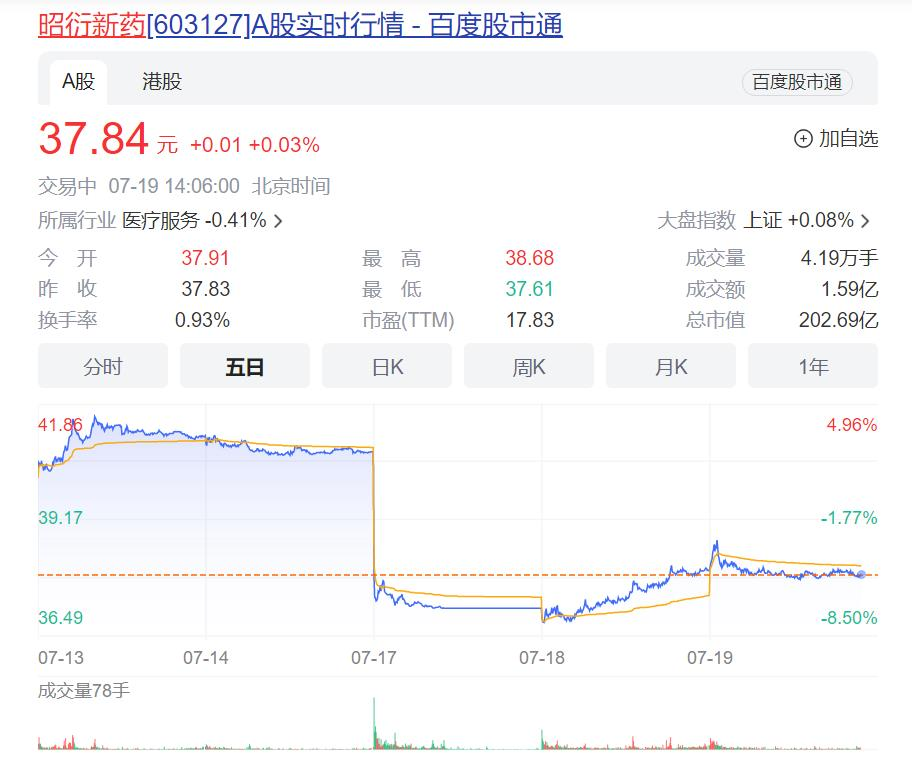Open the 医疗服务 industry details
Image resolution: width=912 pixels, height=772 pixels.
coord(202,220)
